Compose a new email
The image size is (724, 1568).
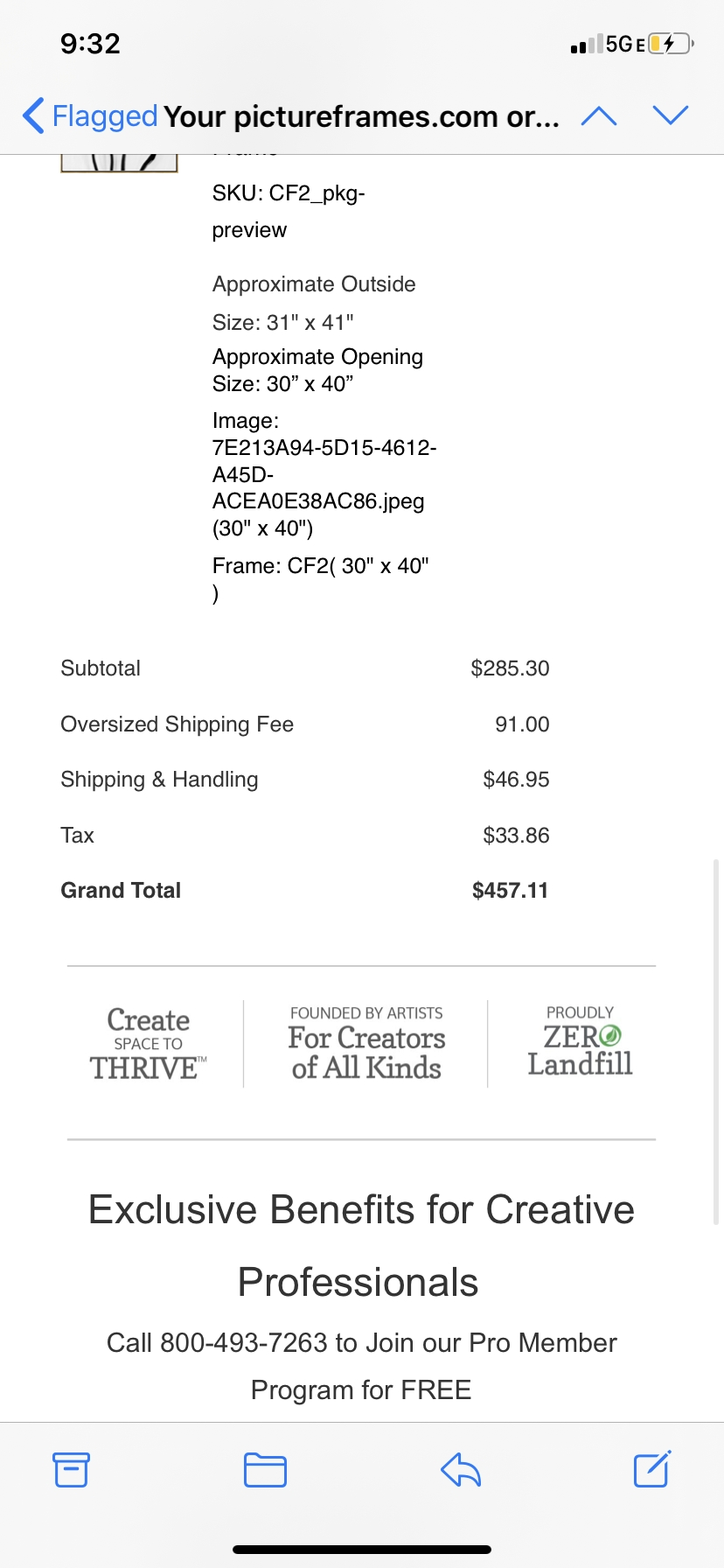[651, 1469]
